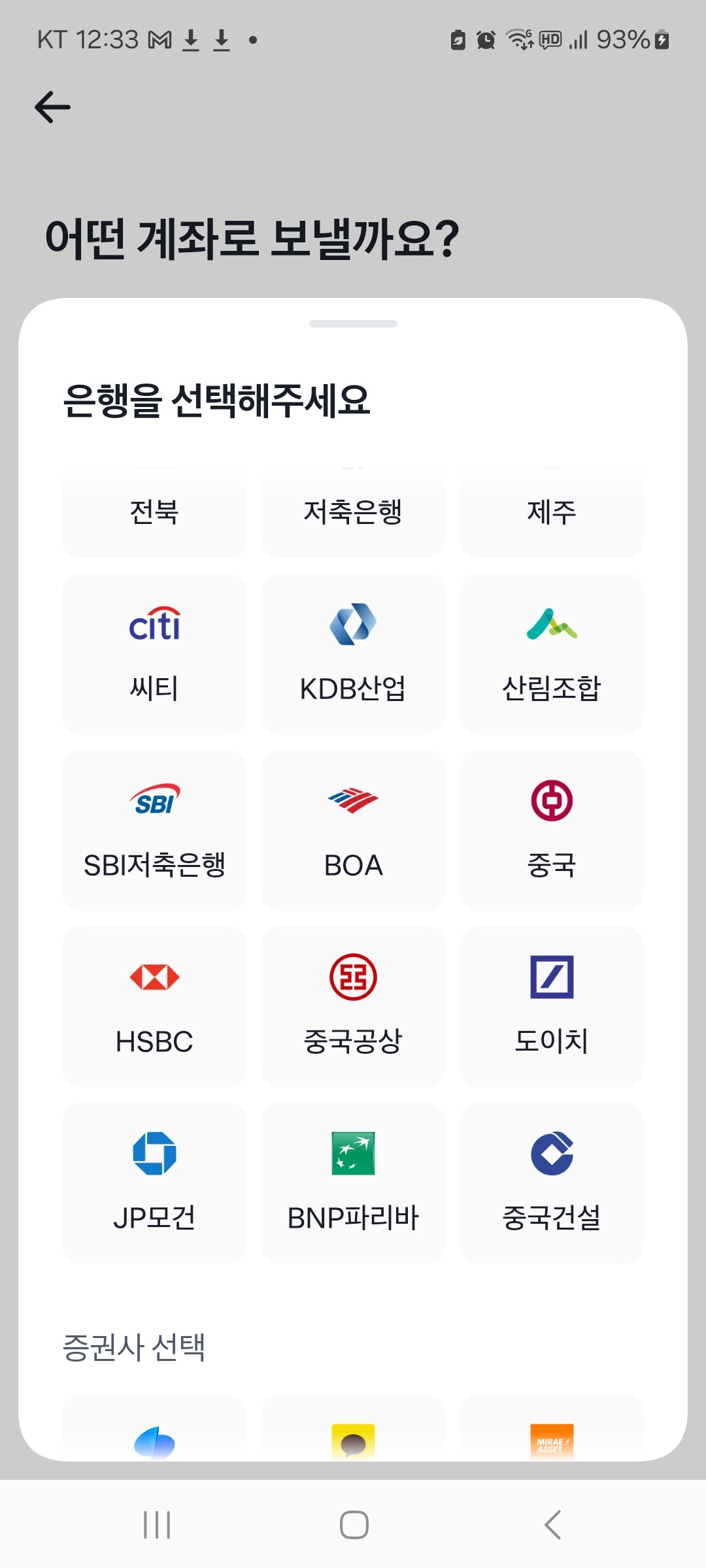This screenshot has height=1568, width=706.
Task: Pick 중국공상 bank
Action: pyautogui.click(x=353, y=1006)
